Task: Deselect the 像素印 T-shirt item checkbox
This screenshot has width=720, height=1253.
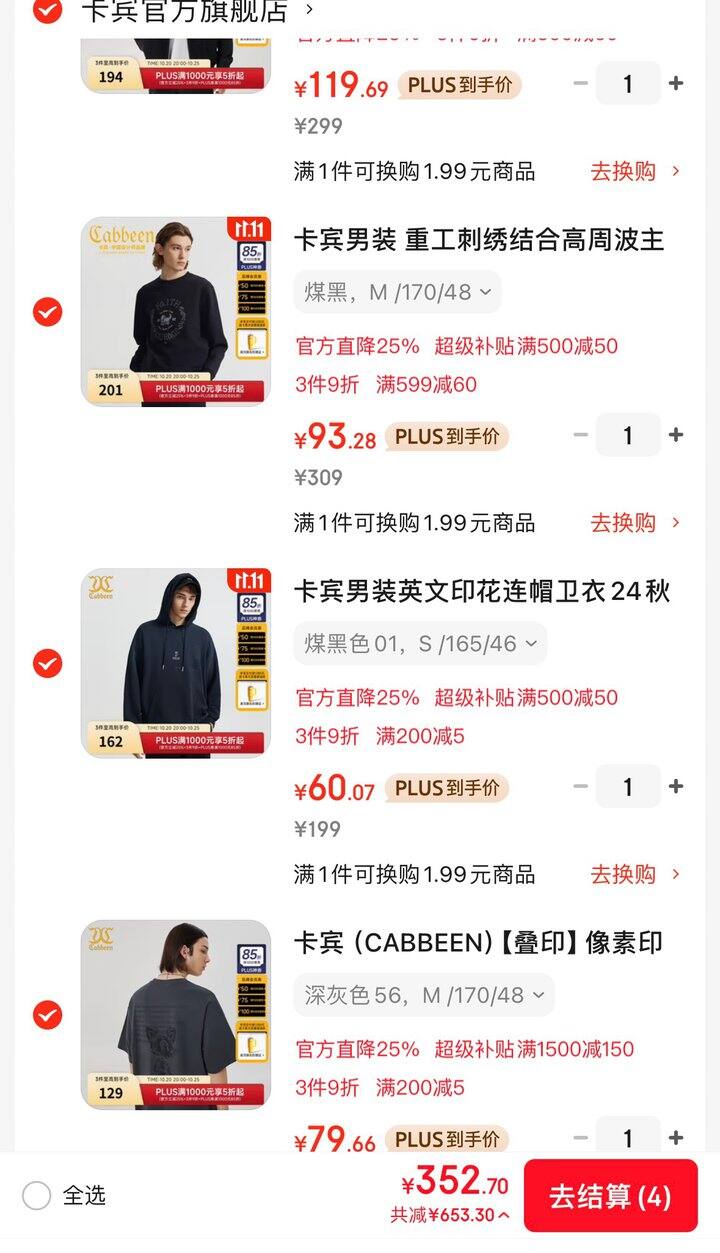Action: coord(47,1015)
